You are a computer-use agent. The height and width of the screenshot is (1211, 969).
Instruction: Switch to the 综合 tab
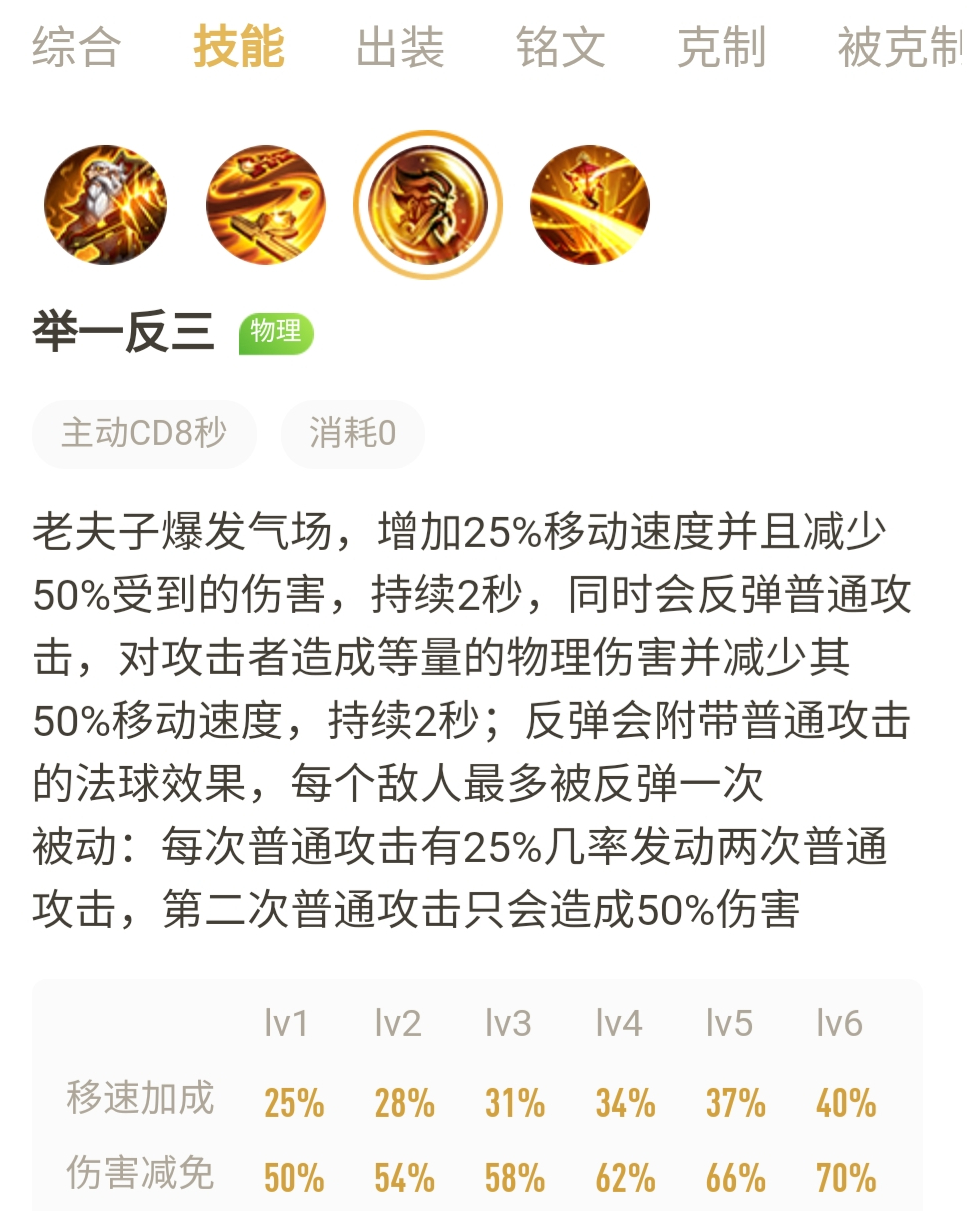(x=76, y=49)
